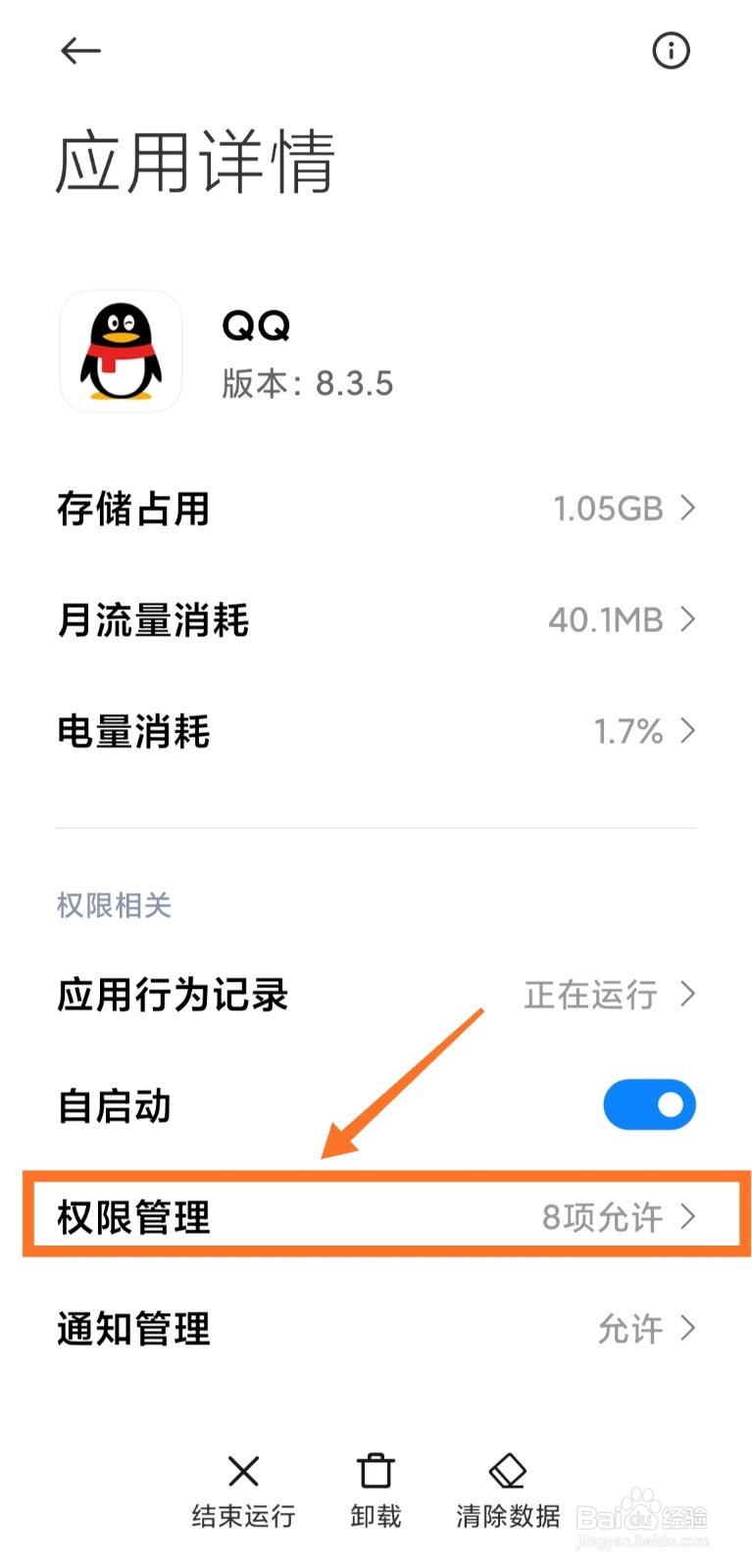The width and height of the screenshot is (752, 1568).
Task: Open 应用行为记录 behavior record entry
Action: click(376, 994)
